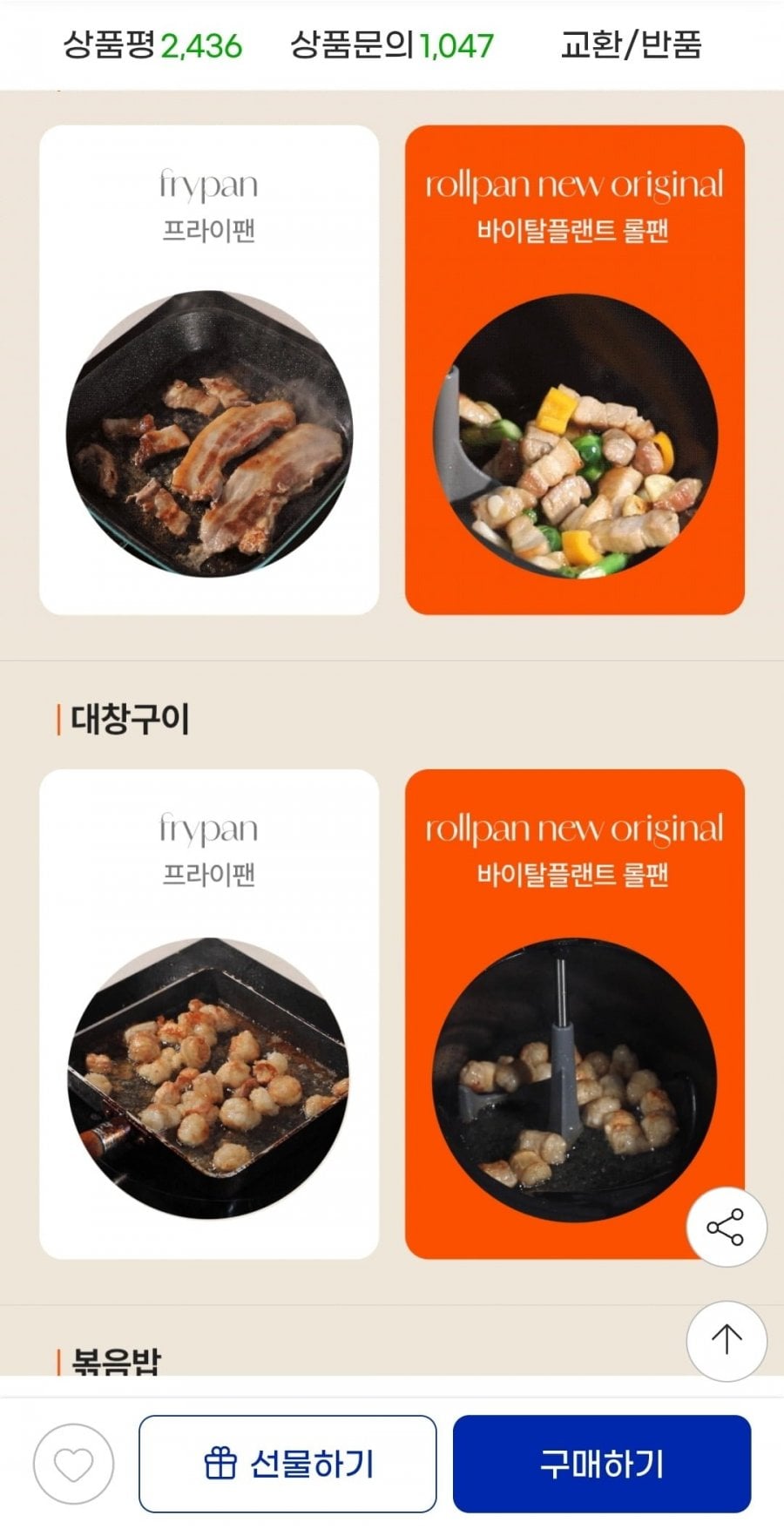Image resolution: width=784 pixels, height=1529 pixels.
Task: Jump back to top with arrow button
Action: (x=726, y=1340)
